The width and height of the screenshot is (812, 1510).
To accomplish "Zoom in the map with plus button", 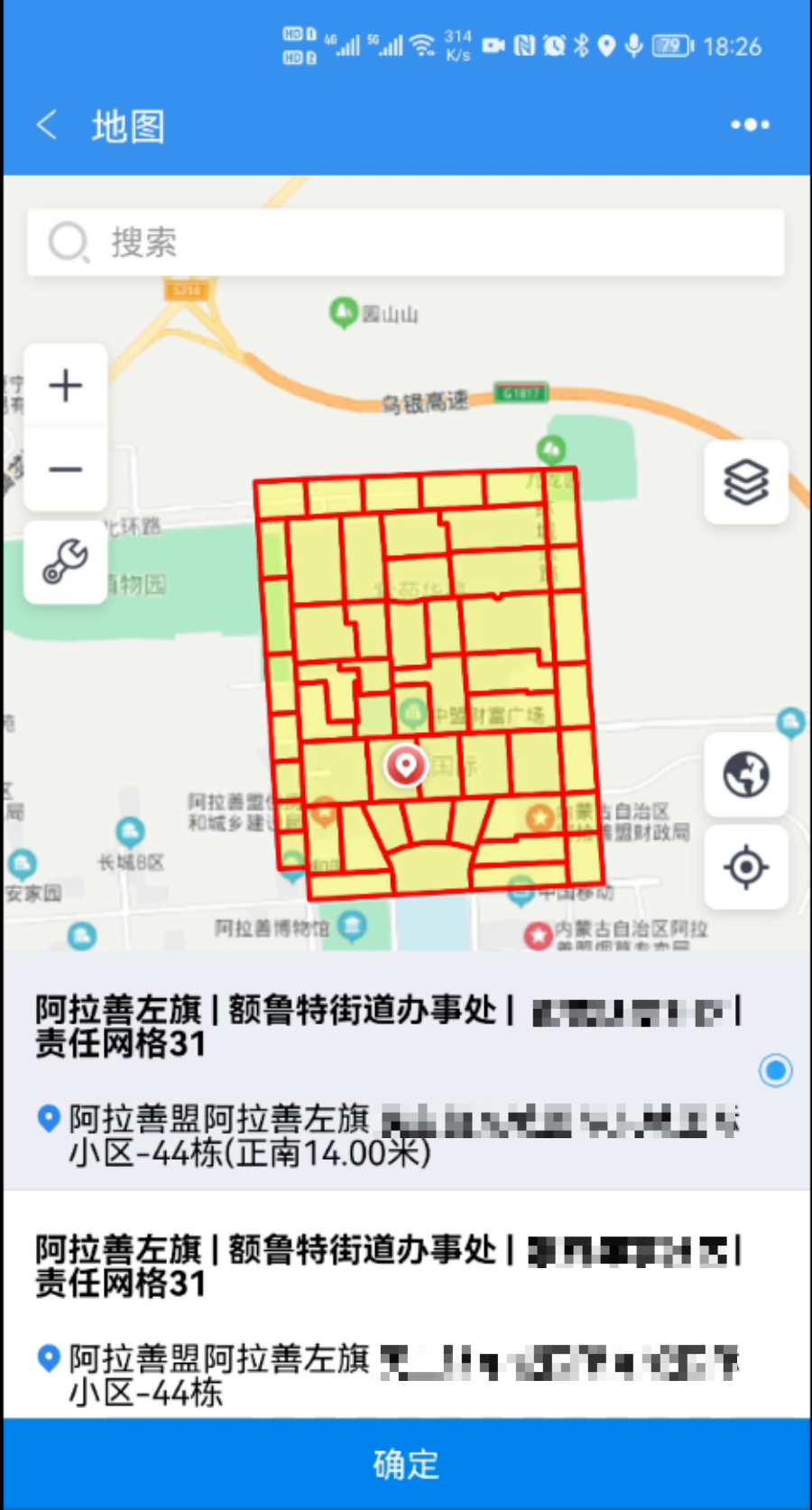I will point(66,386).
